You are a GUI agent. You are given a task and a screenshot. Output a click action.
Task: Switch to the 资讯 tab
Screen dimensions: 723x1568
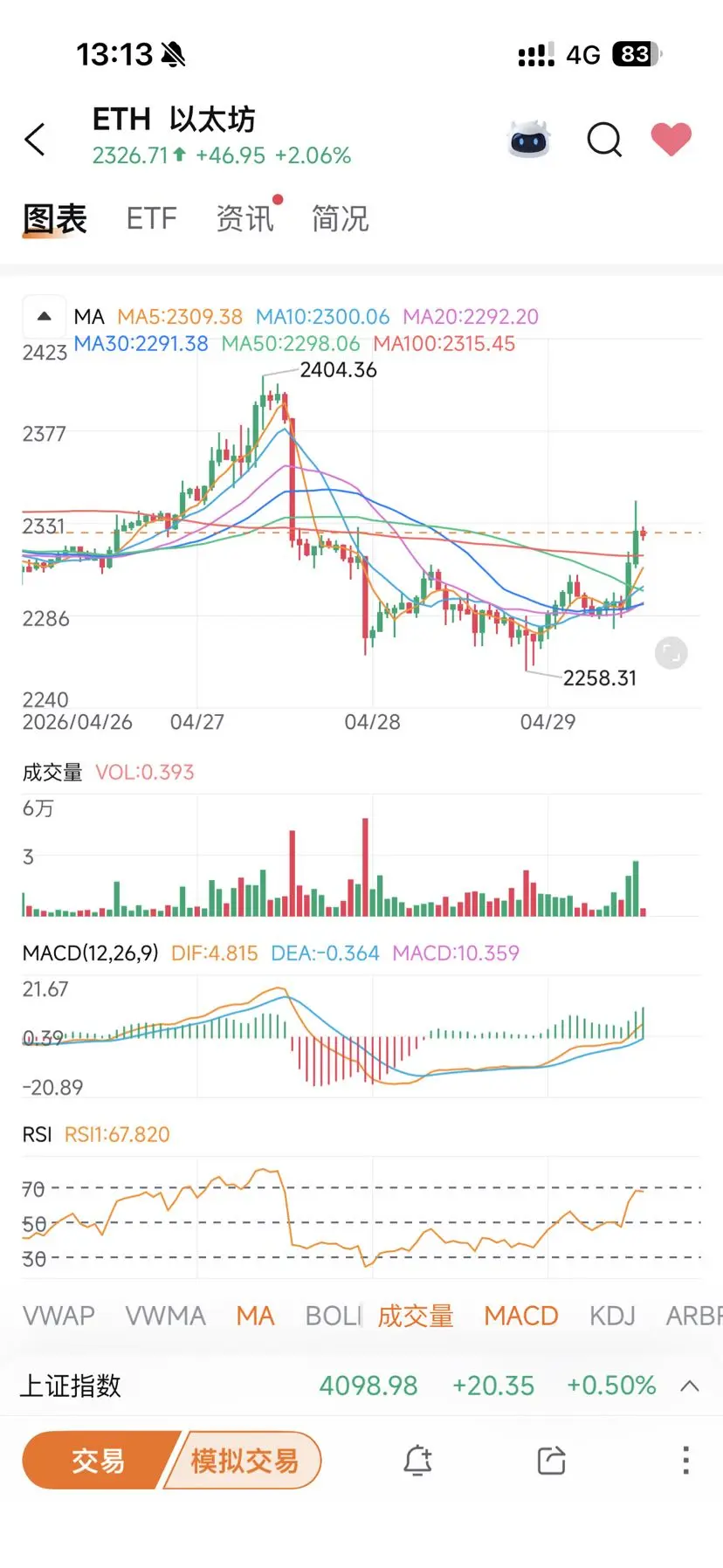(245, 218)
